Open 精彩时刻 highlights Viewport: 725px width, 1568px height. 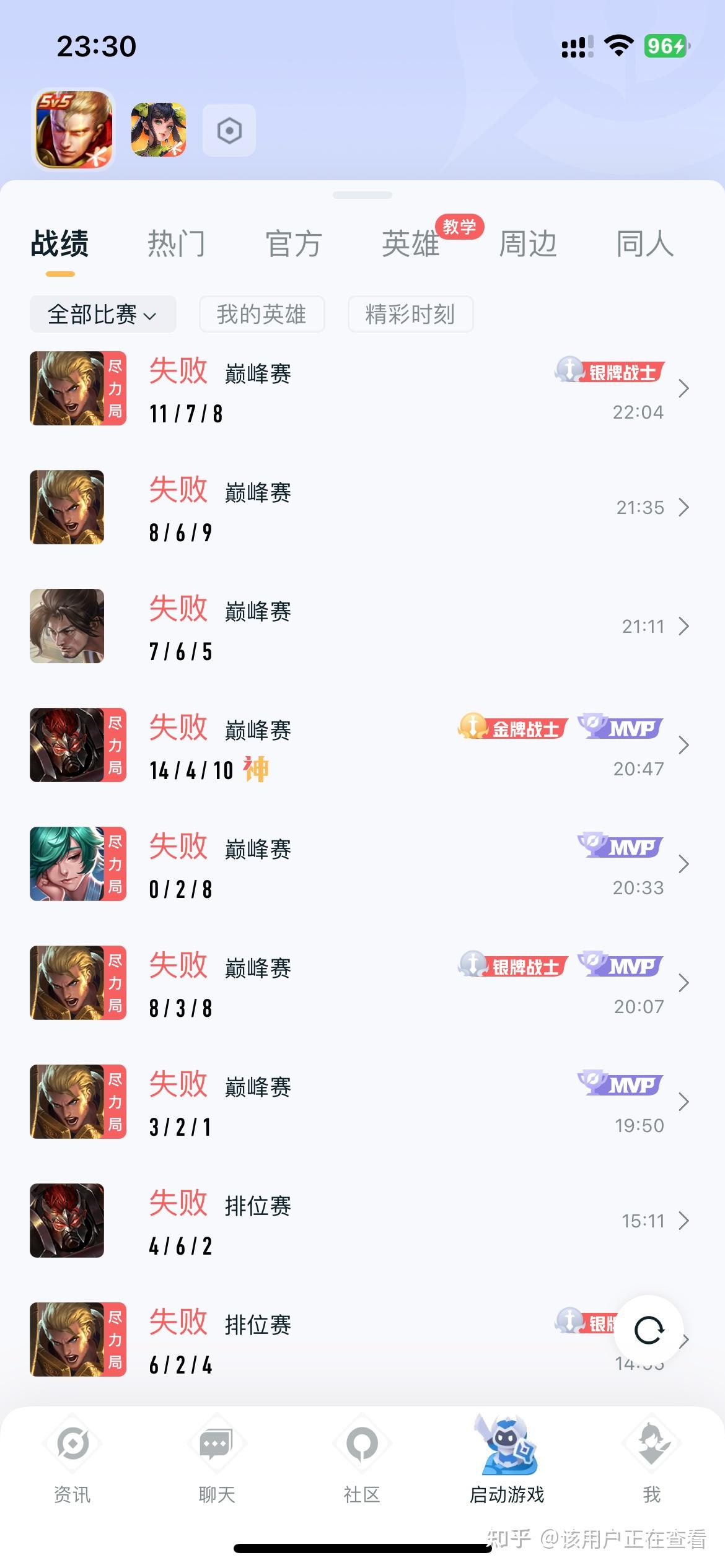click(410, 315)
